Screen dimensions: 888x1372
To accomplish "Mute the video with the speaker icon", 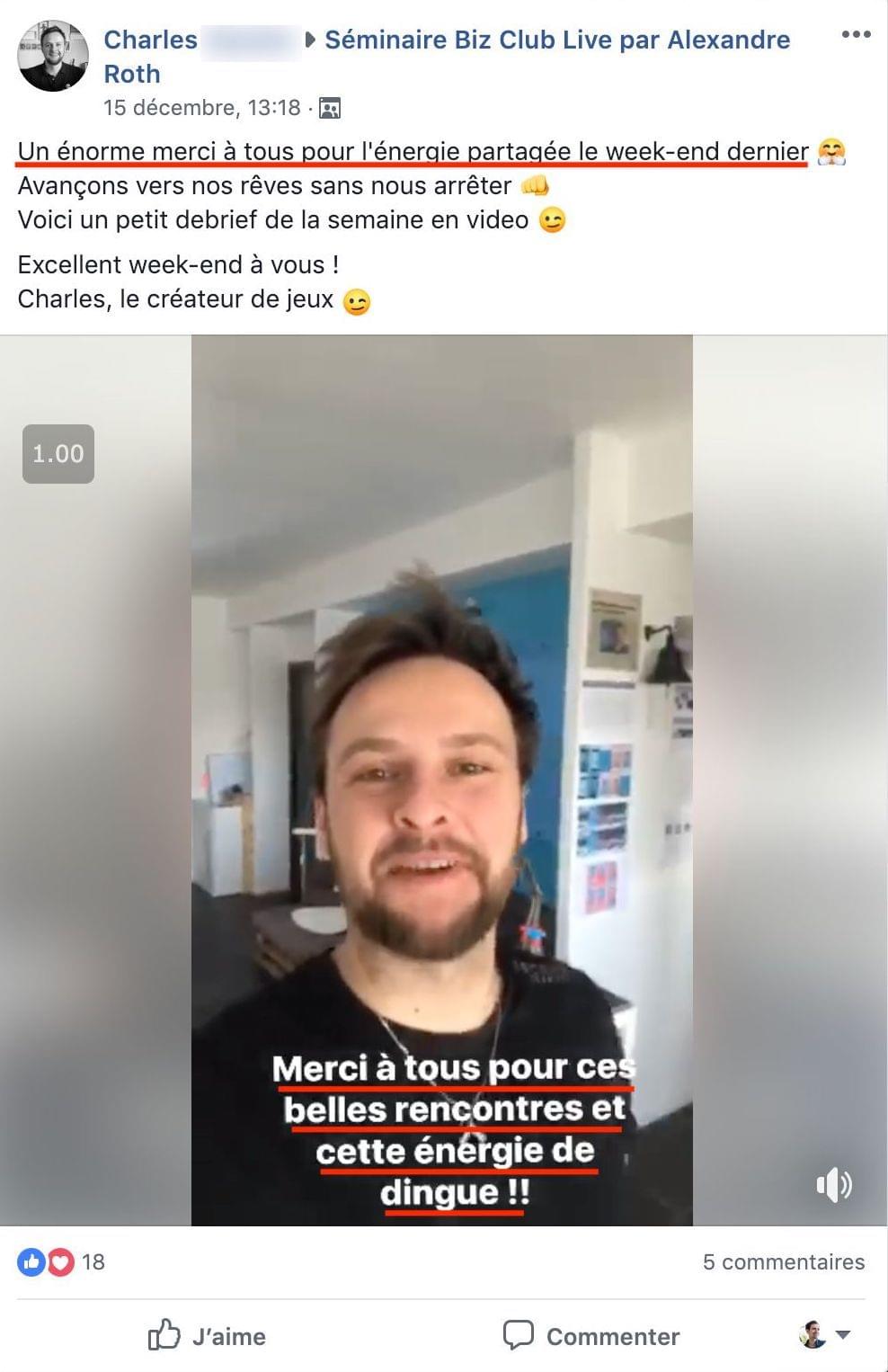I will (833, 1184).
